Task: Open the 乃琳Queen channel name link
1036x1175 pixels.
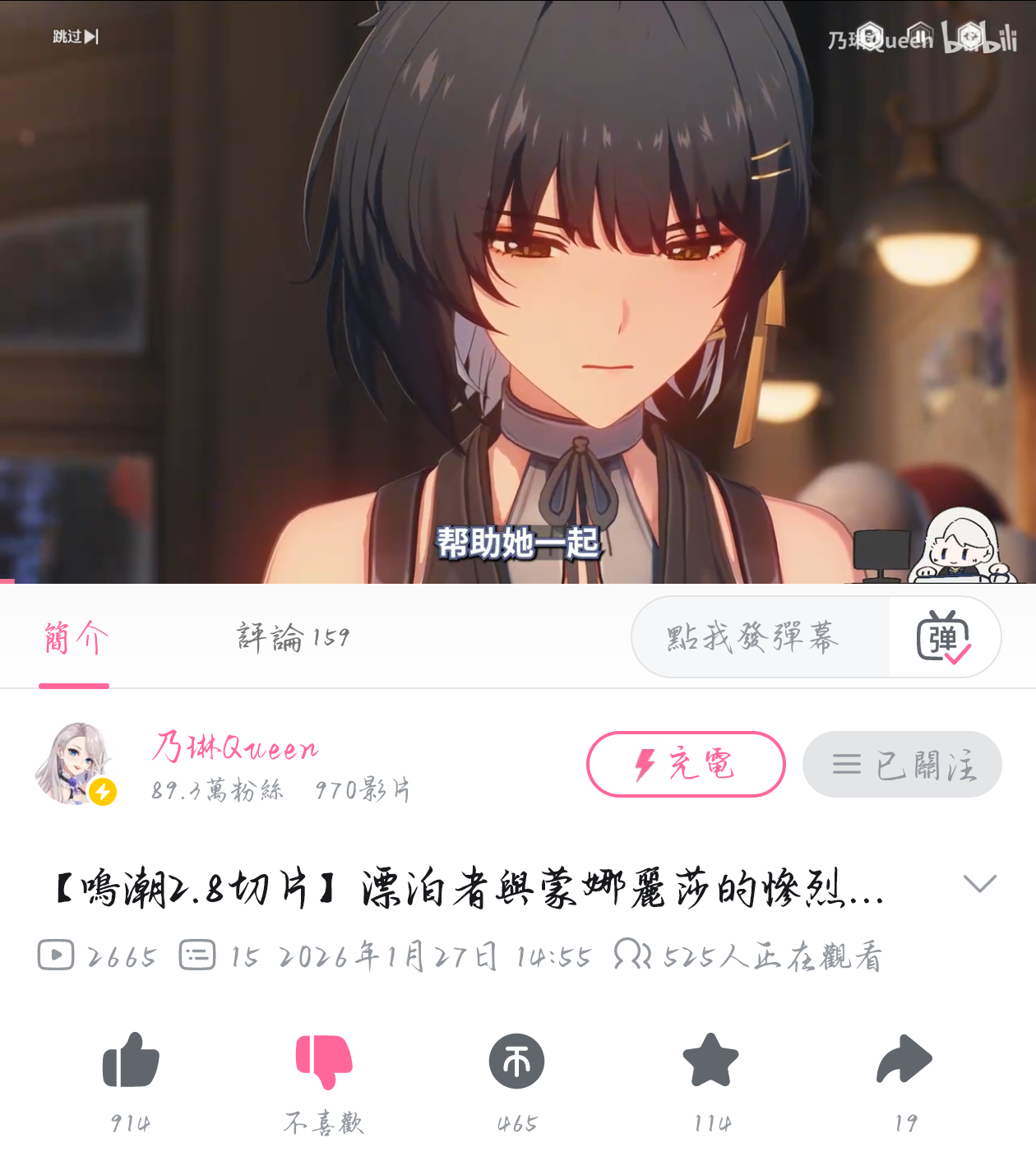Action: [235, 747]
